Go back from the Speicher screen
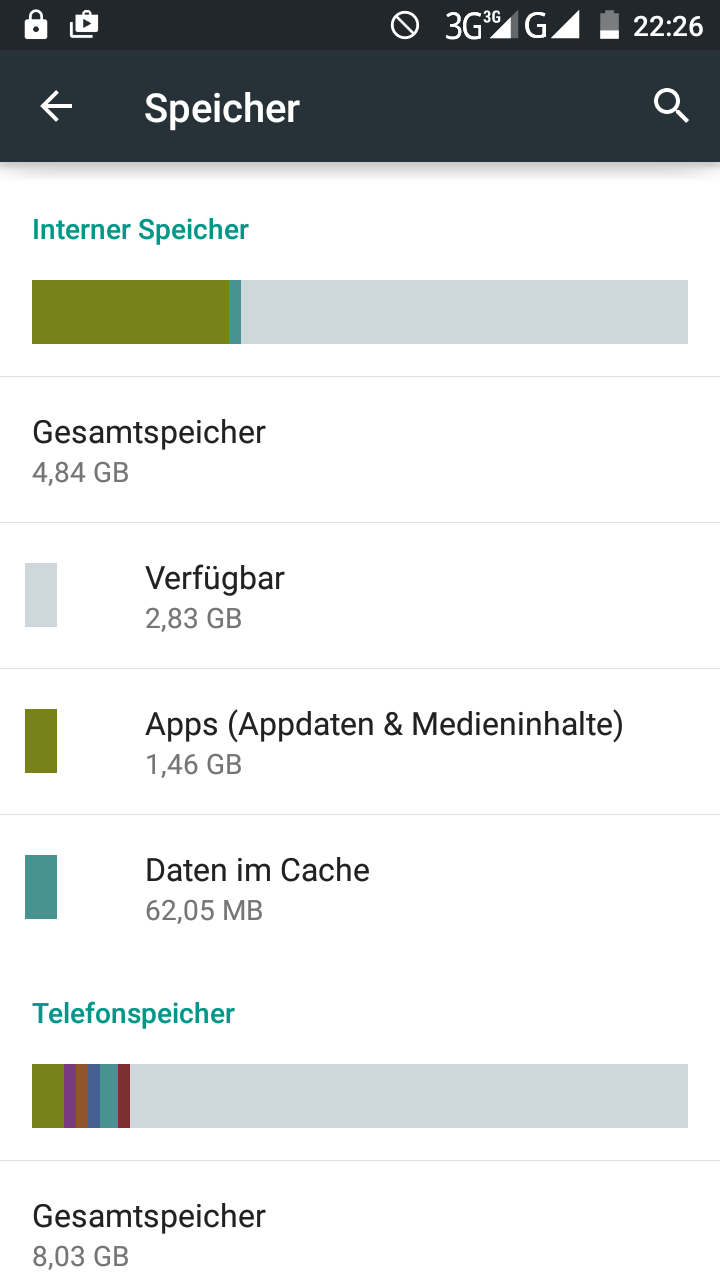Image resolution: width=720 pixels, height=1280 pixels. pyautogui.click(x=56, y=106)
